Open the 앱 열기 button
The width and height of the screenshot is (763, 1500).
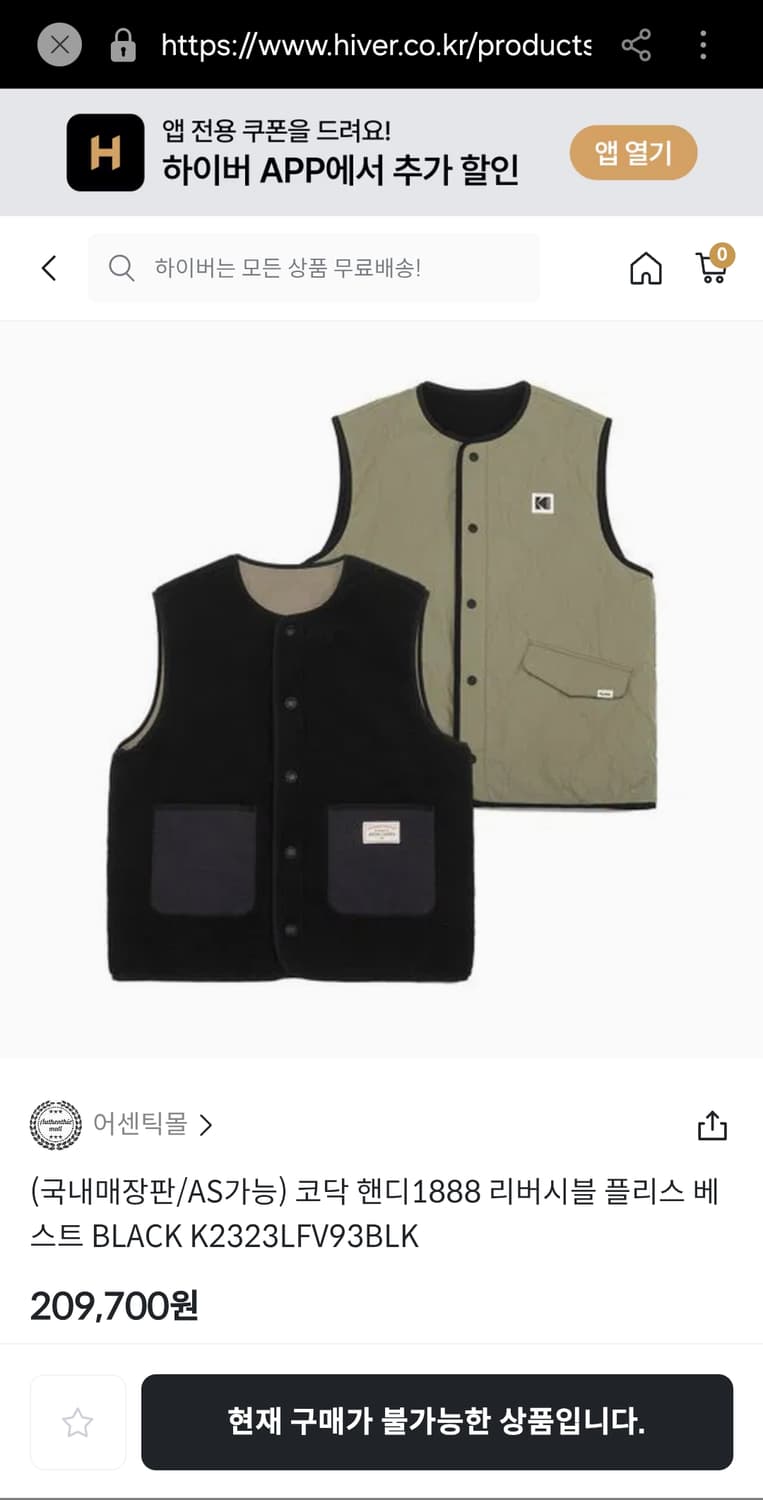(x=633, y=152)
